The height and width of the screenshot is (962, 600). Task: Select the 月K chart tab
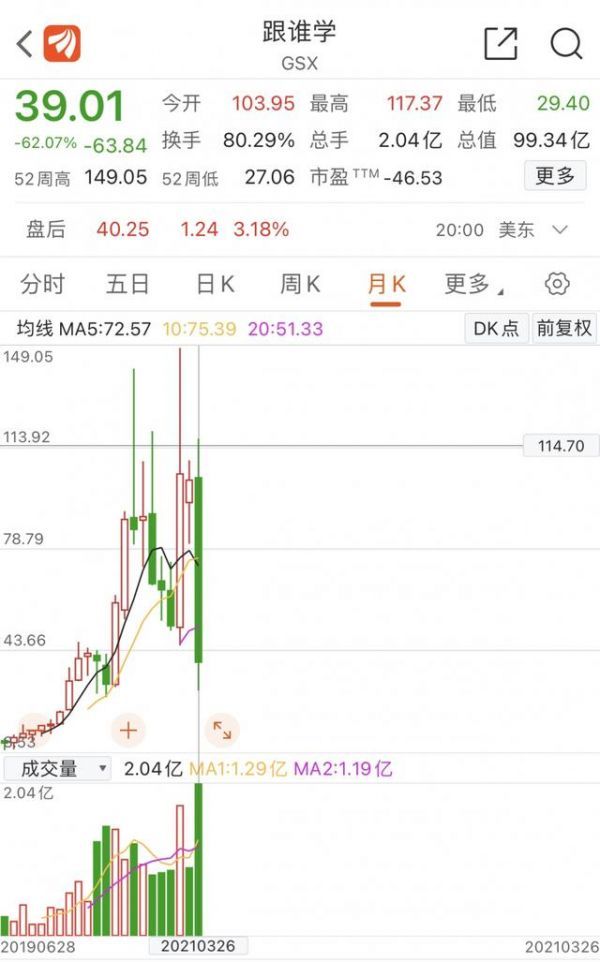click(386, 285)
